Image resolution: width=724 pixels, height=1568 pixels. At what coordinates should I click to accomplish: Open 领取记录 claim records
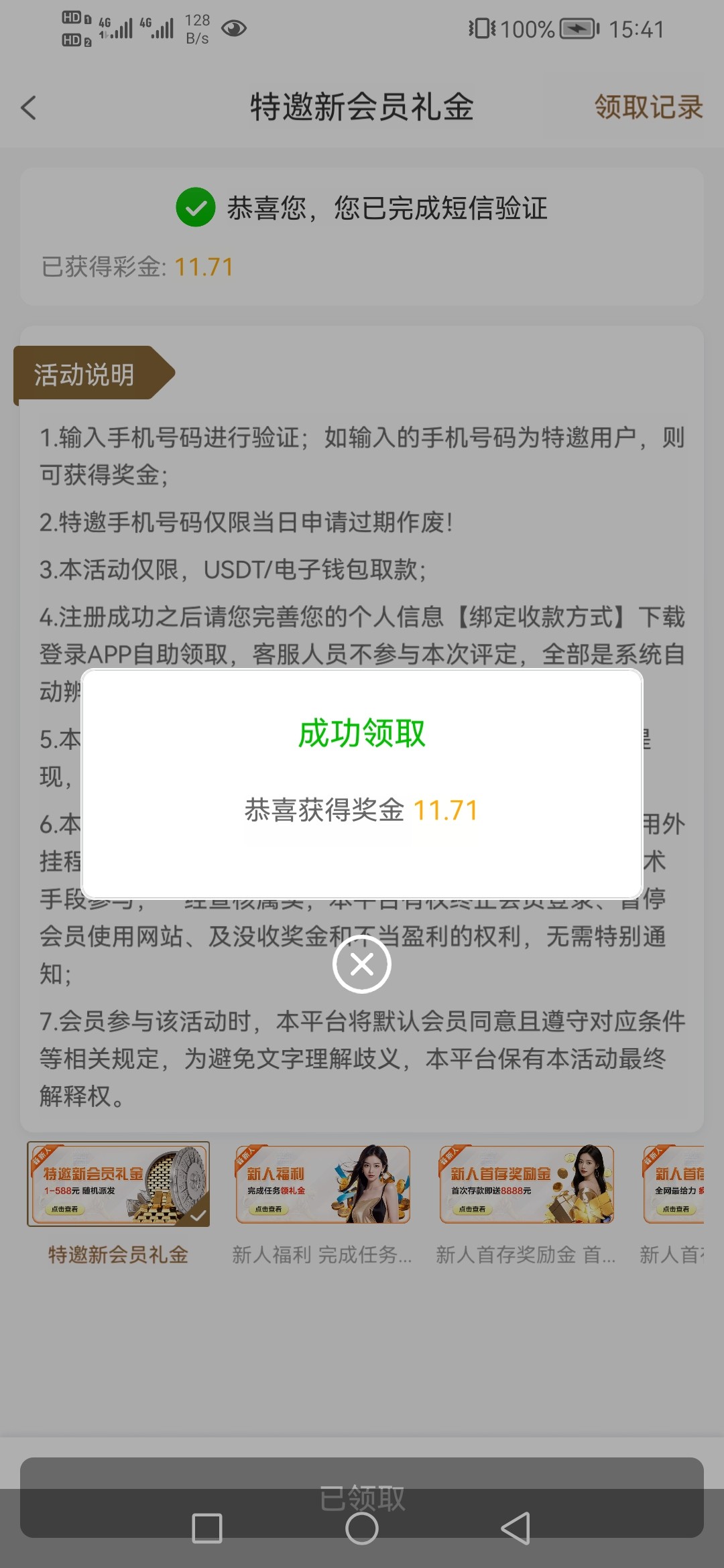tap(648, 107)
